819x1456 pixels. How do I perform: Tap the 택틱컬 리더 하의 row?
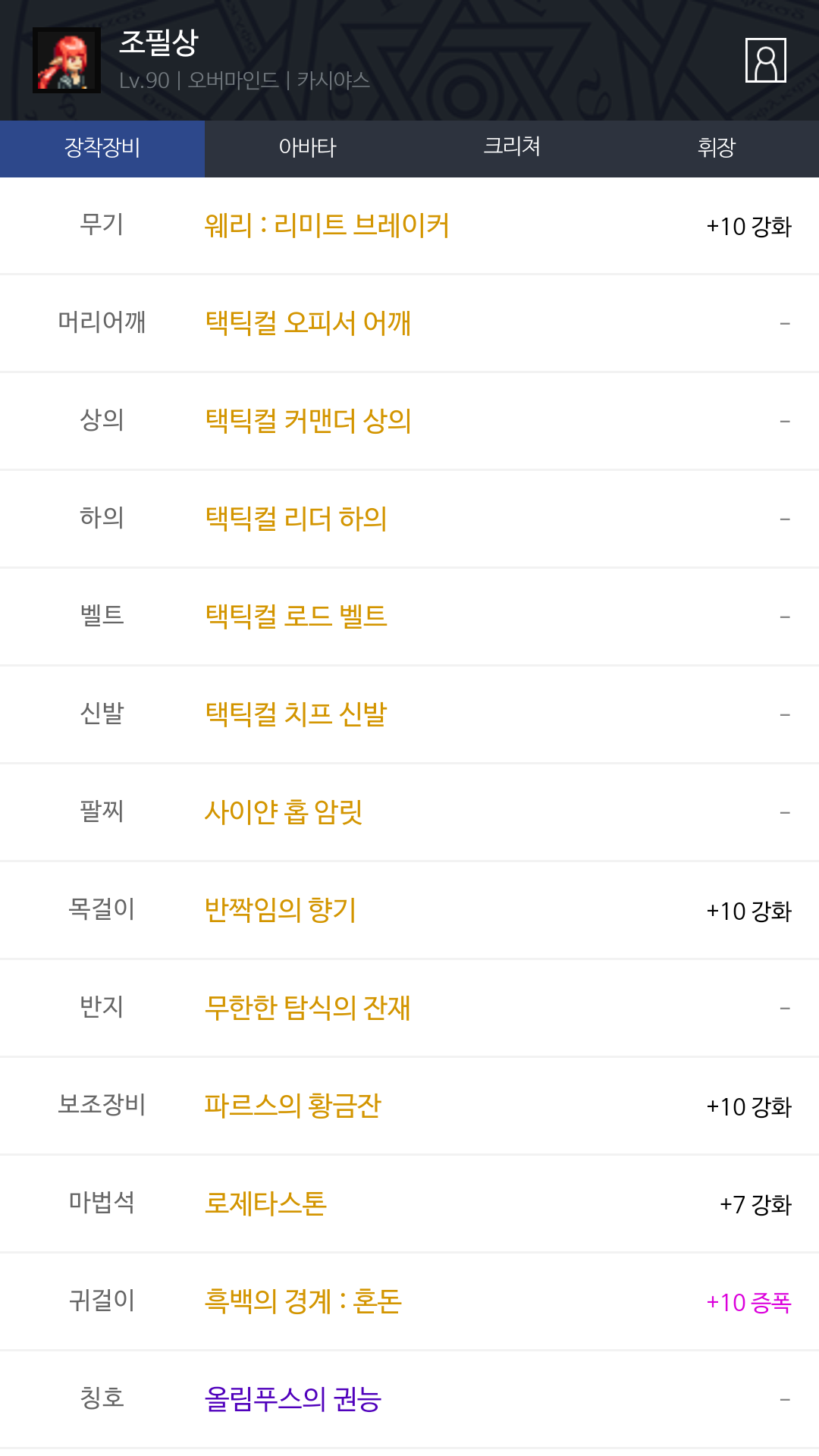[x=409, y=519]
